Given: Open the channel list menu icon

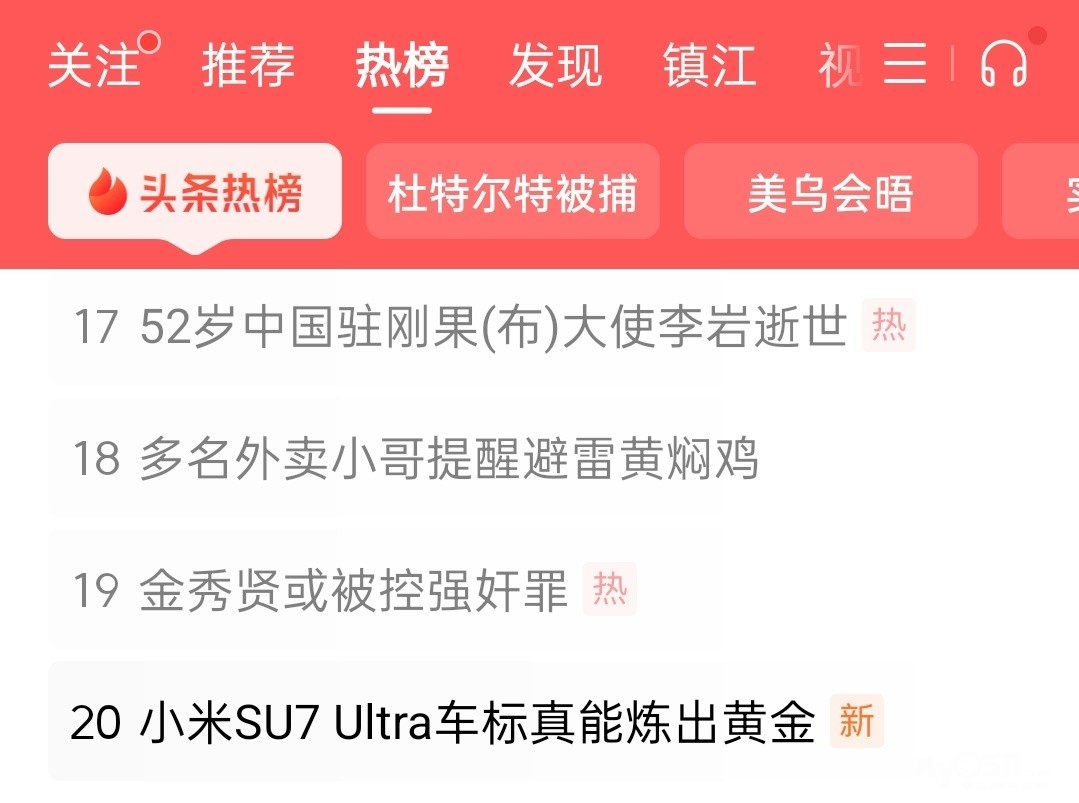Looking at the screenshot, I should click(905, 66).
